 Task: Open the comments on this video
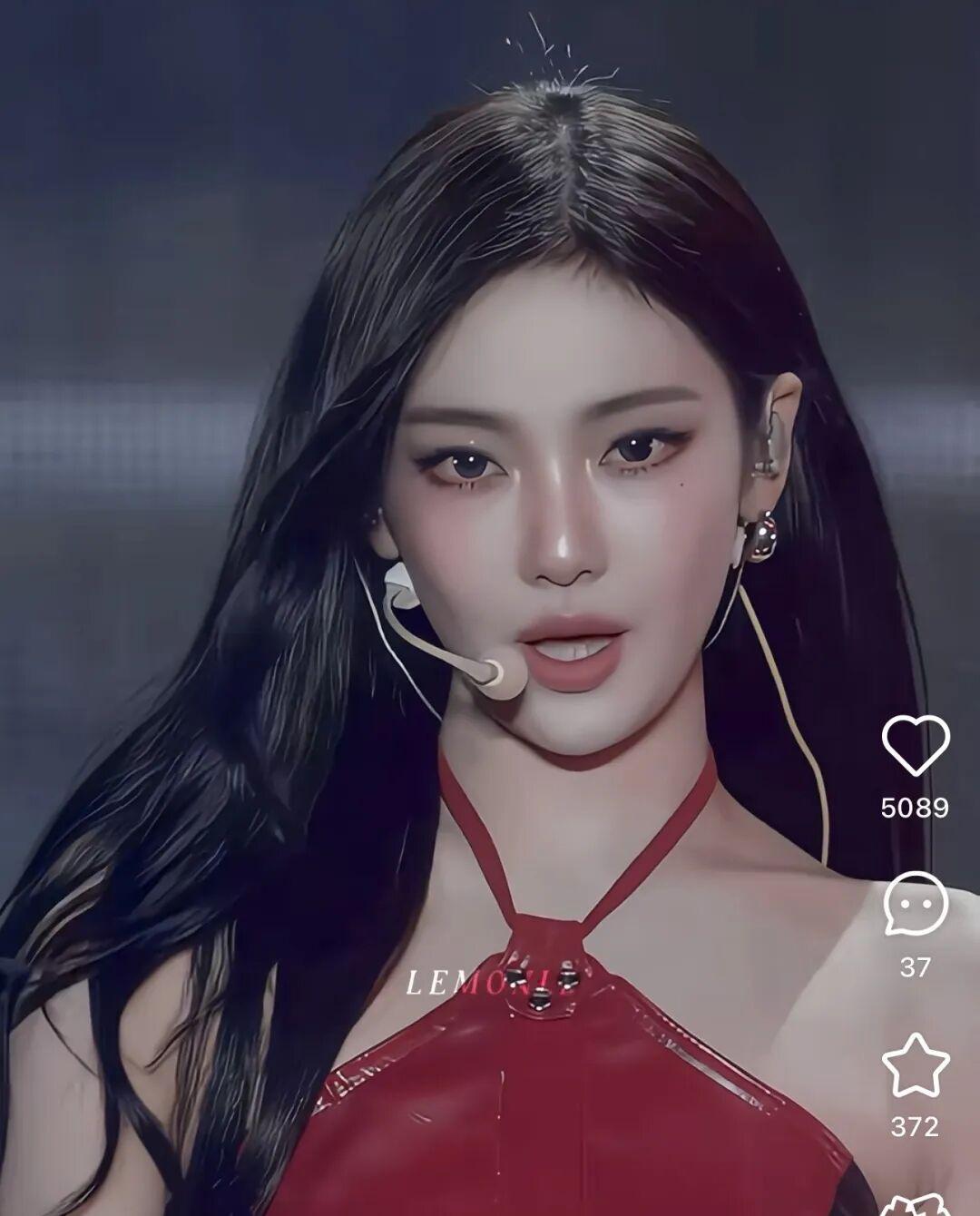pyautogui.click(x=915, y=905)
